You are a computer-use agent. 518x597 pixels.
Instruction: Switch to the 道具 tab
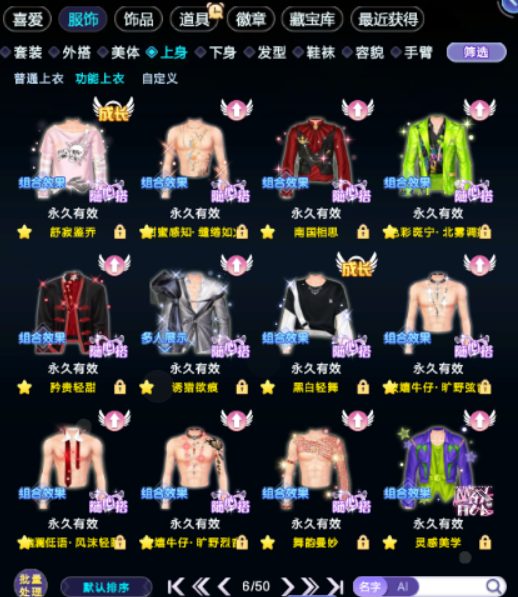(x=194, y=19)
